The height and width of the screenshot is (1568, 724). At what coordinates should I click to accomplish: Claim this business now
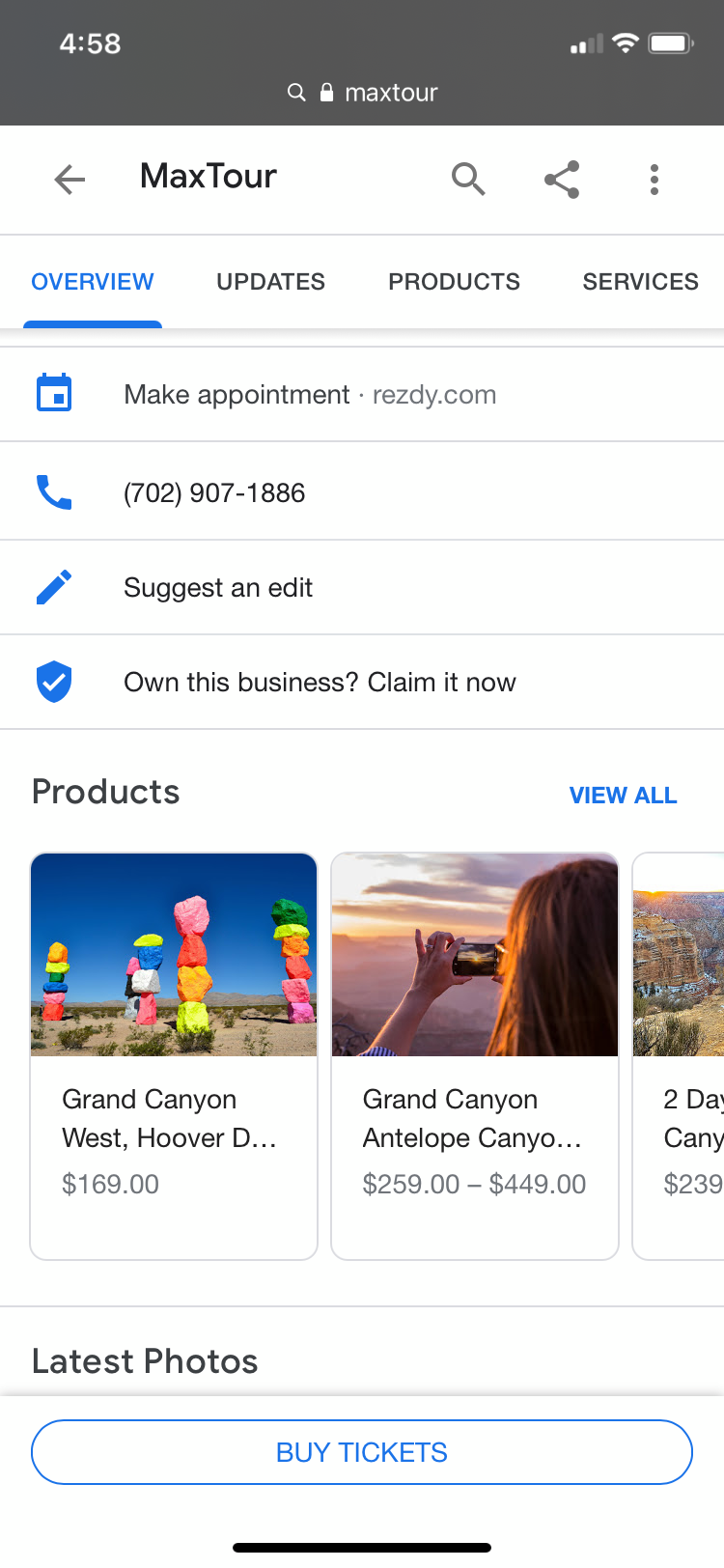click(320, 683)
